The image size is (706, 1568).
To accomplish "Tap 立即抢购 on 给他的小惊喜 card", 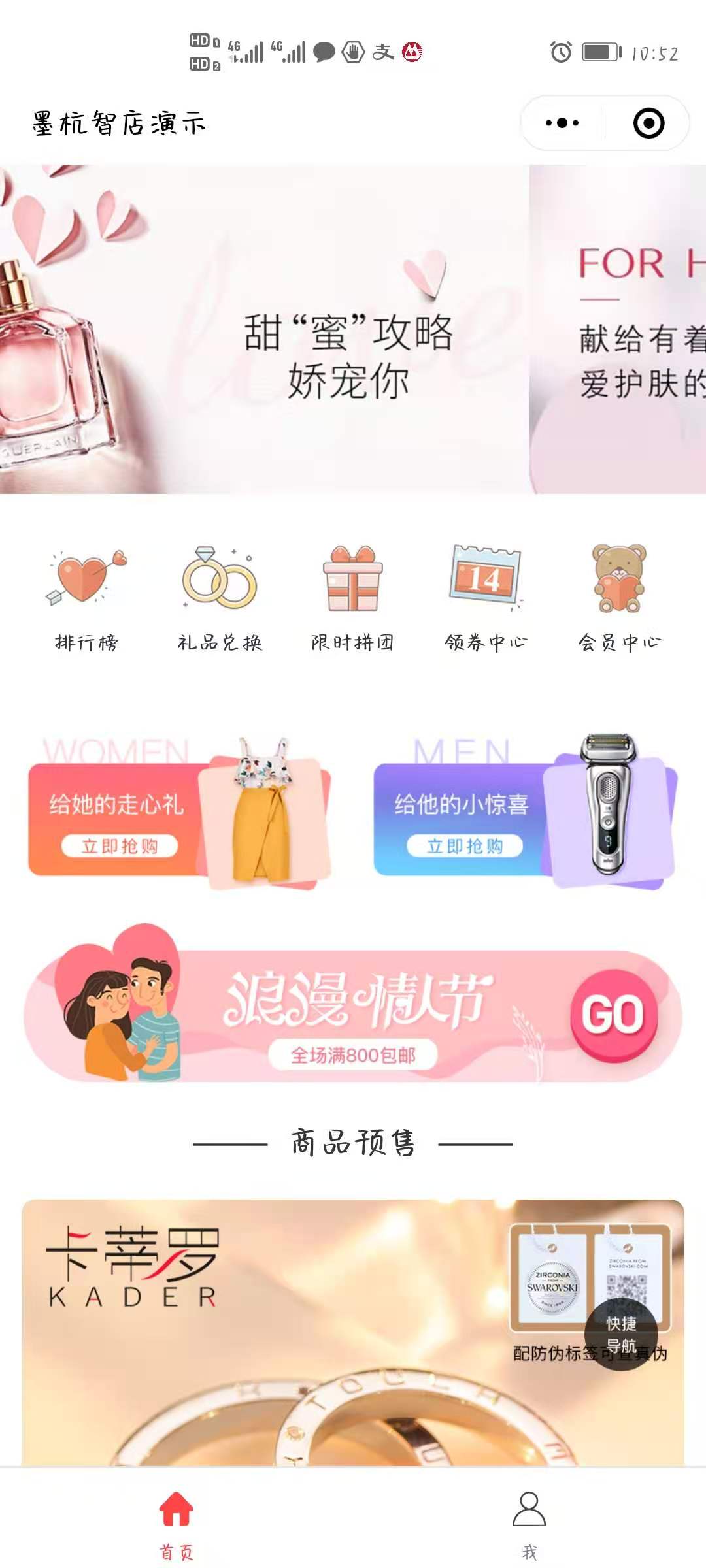I will click(x=465, y=846).
